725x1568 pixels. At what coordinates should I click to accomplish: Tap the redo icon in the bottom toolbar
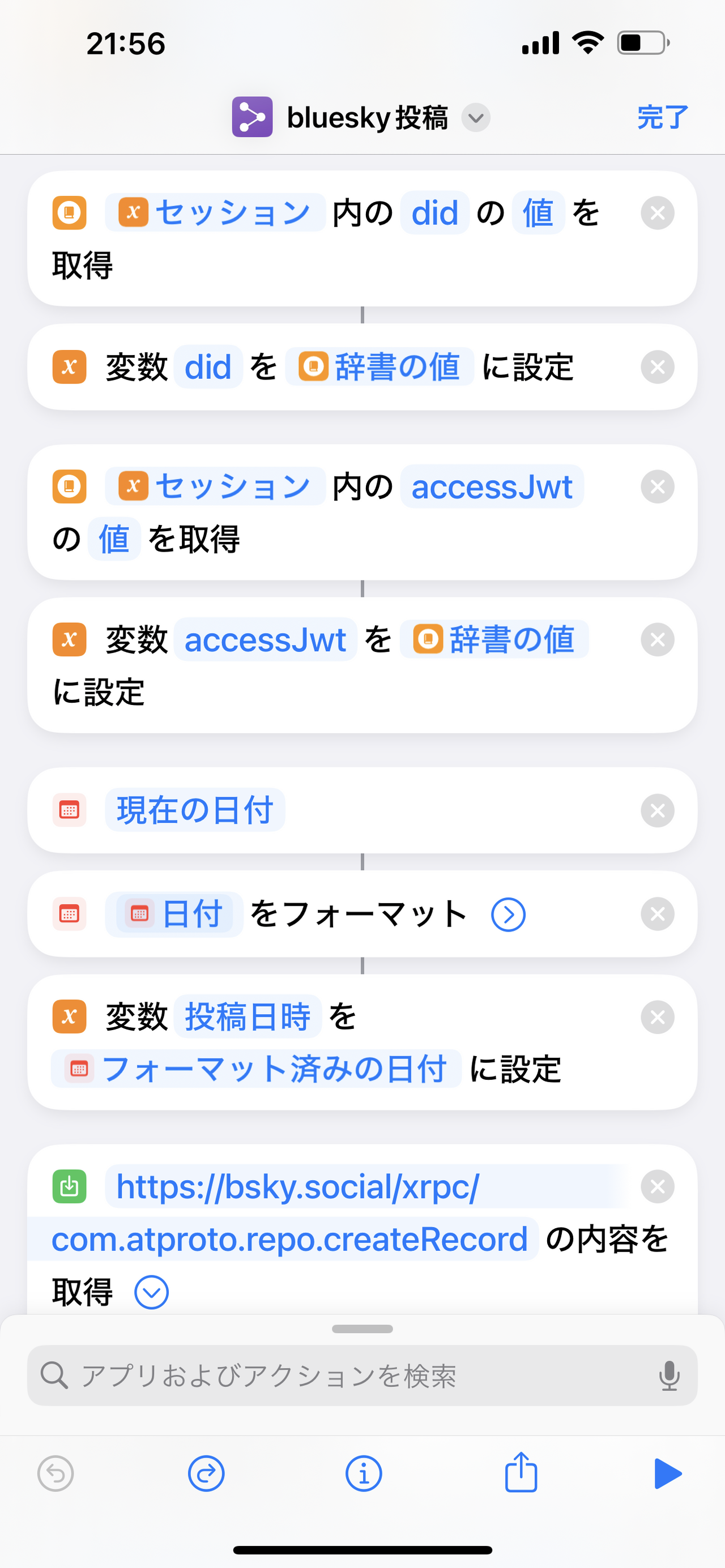coord(206,1473)
